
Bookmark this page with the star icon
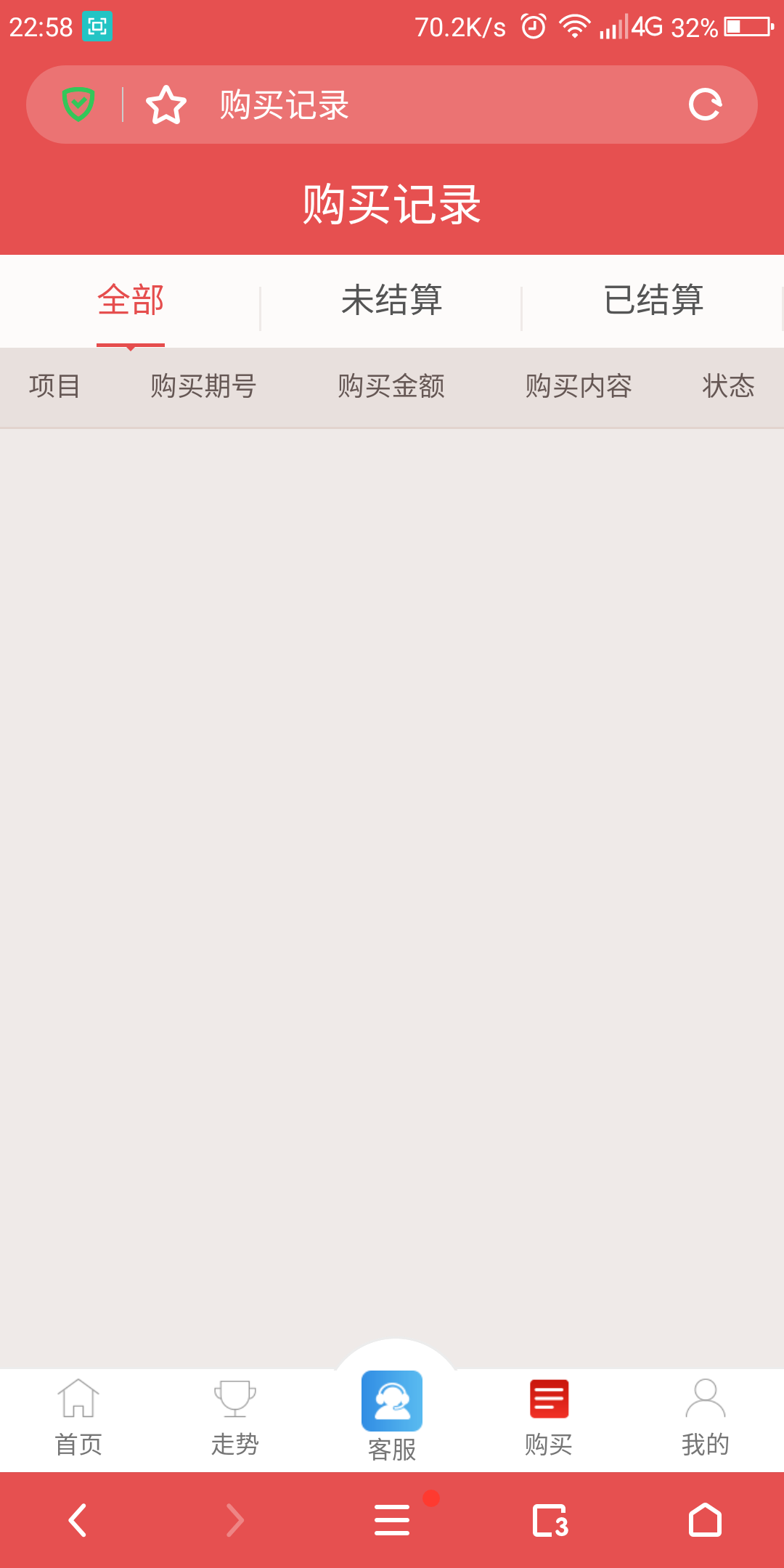[166, 105]
